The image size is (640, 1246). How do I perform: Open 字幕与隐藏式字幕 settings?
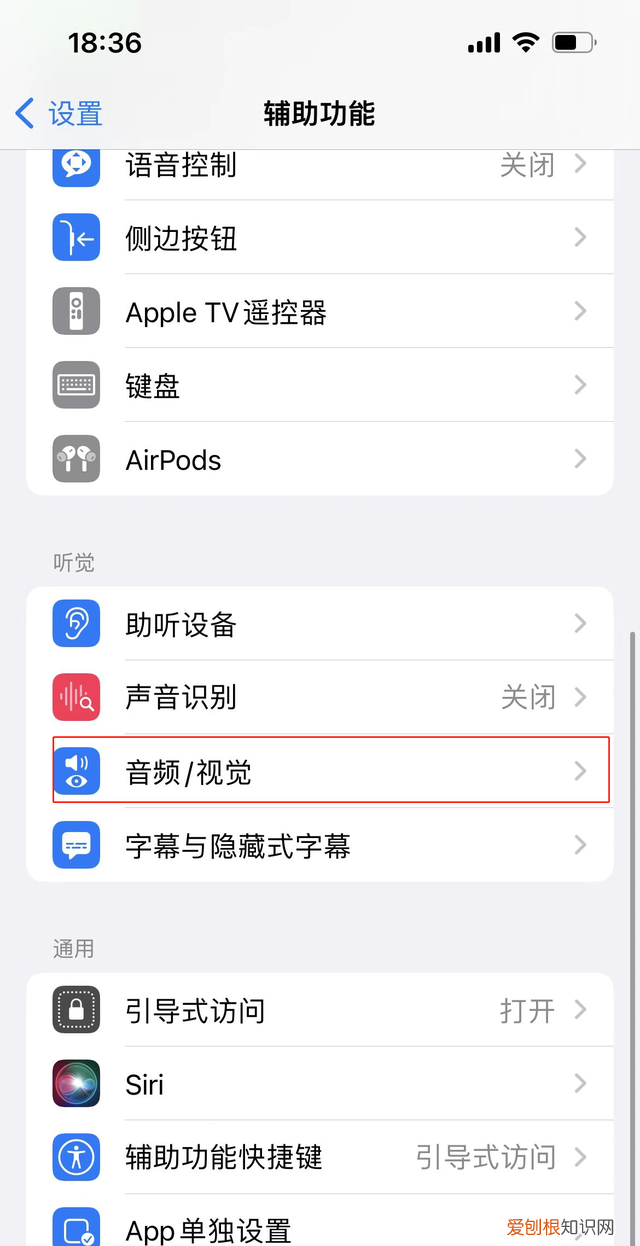320,845
